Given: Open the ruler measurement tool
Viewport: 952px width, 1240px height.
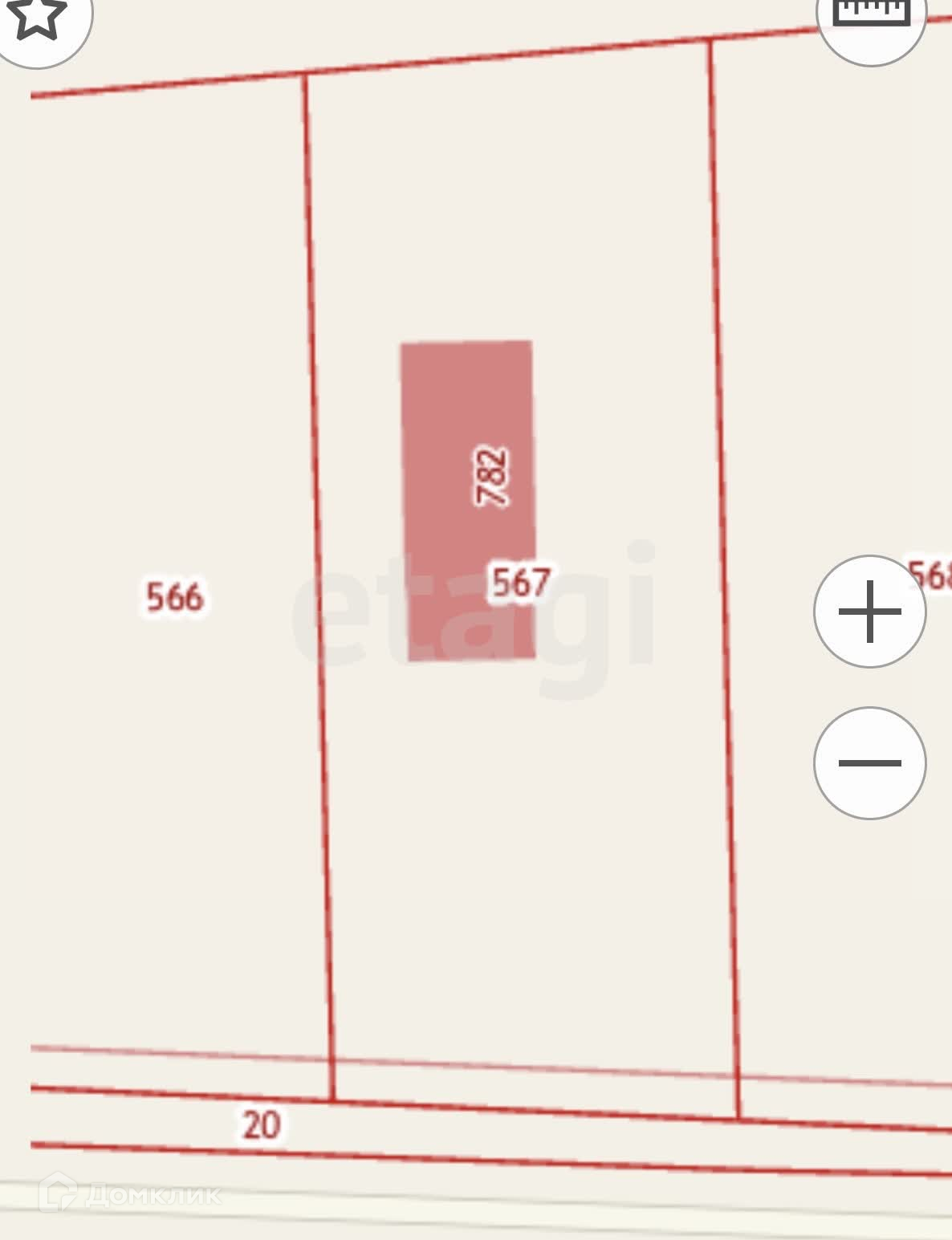Looking at the screenshot, I should click(x=872, y=16).
